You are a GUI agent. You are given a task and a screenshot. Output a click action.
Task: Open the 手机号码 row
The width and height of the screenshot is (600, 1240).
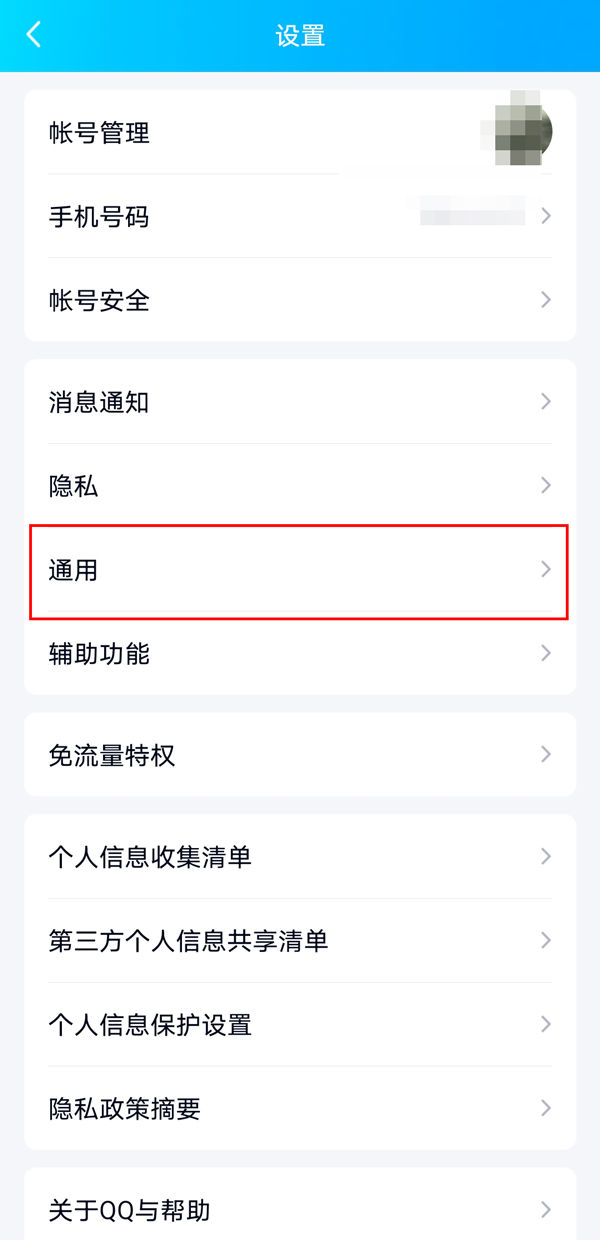pyautogui.click(x=300, y=216)
